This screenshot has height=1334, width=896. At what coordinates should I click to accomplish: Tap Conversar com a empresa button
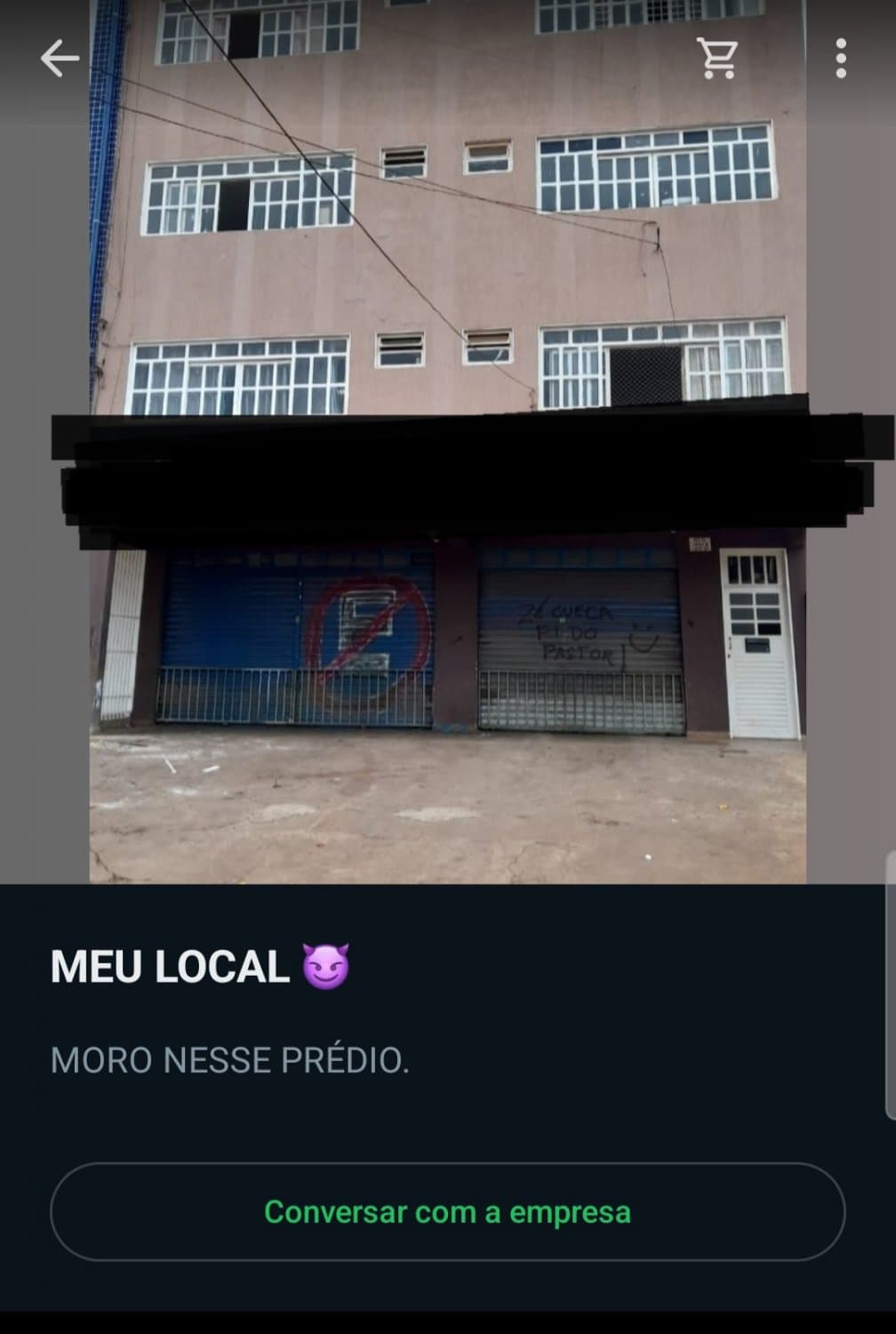tap(447, 1211)
